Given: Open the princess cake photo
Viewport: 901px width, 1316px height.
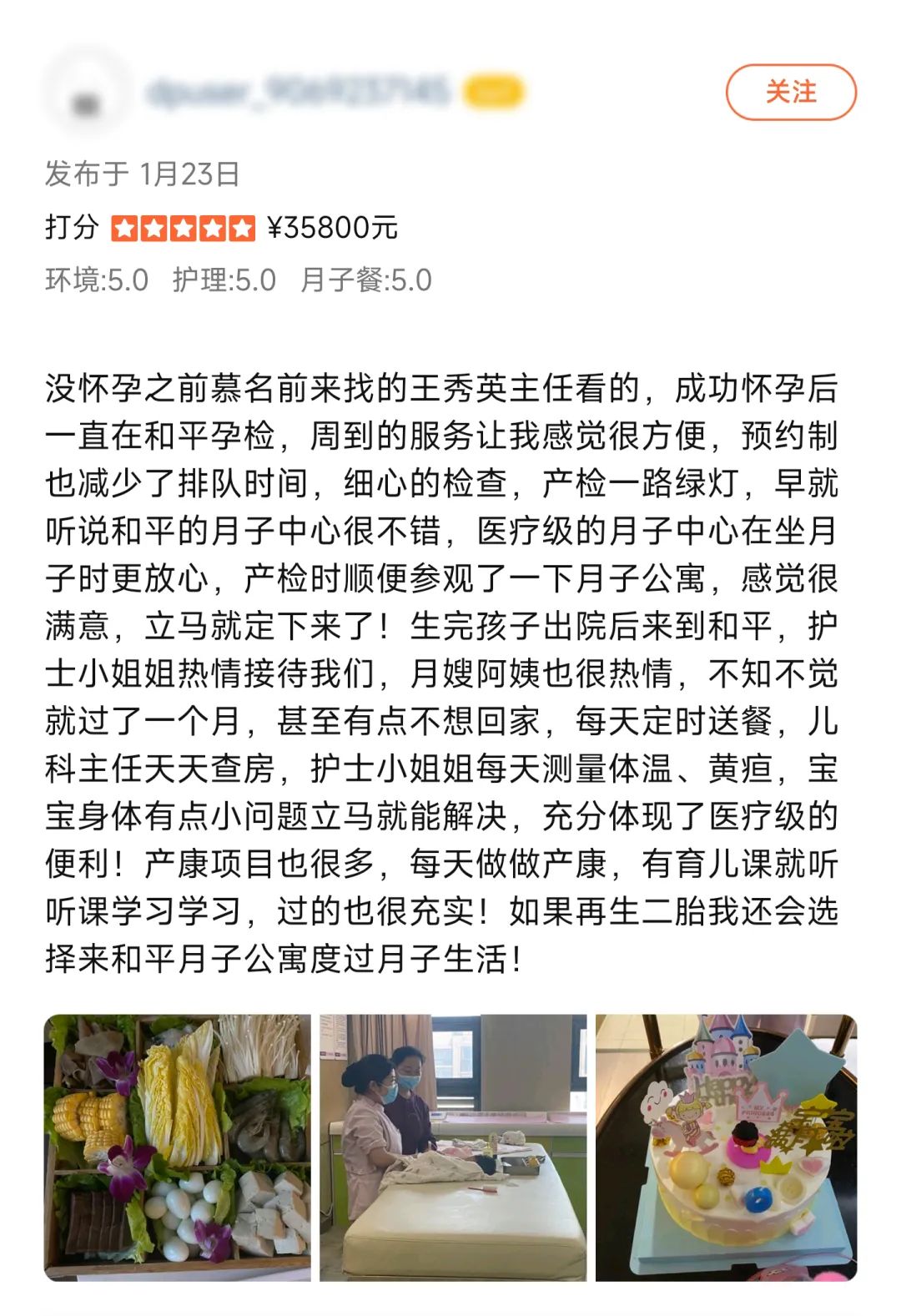Looking at the screenshot, I should 726,1147.
